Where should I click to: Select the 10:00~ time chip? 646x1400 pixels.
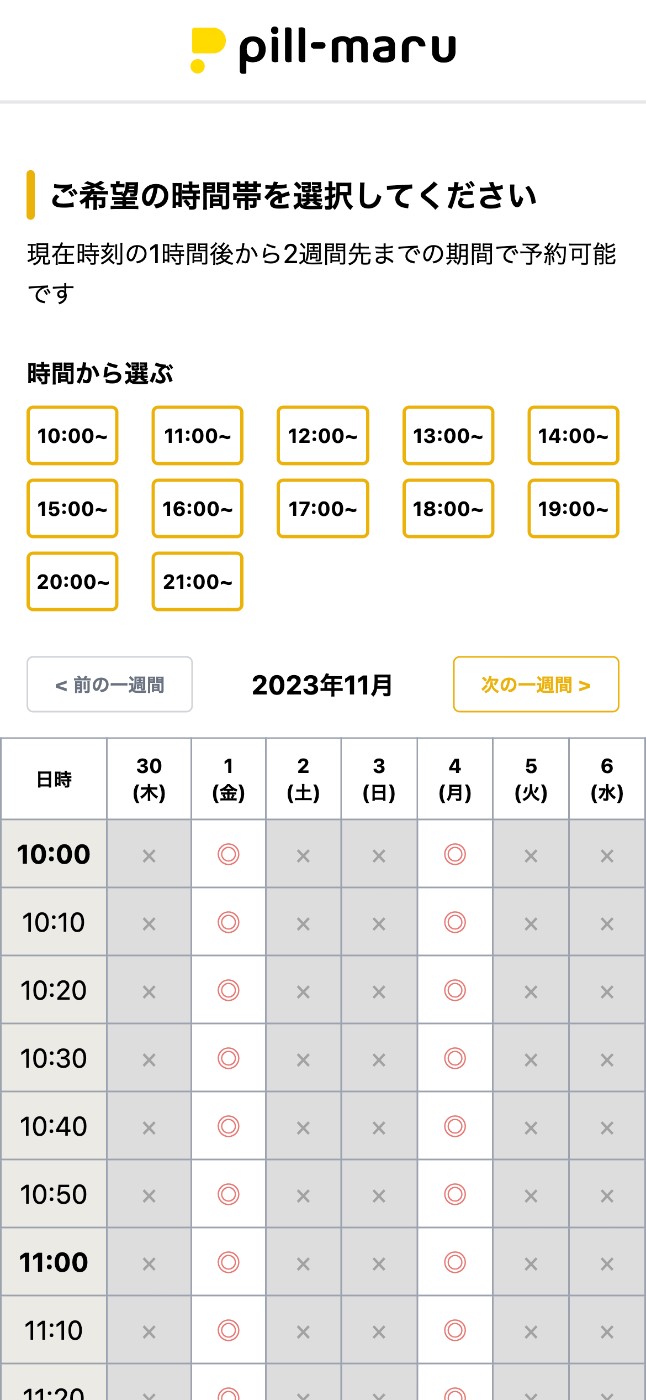pyautogui.click(x=72, y=436)
